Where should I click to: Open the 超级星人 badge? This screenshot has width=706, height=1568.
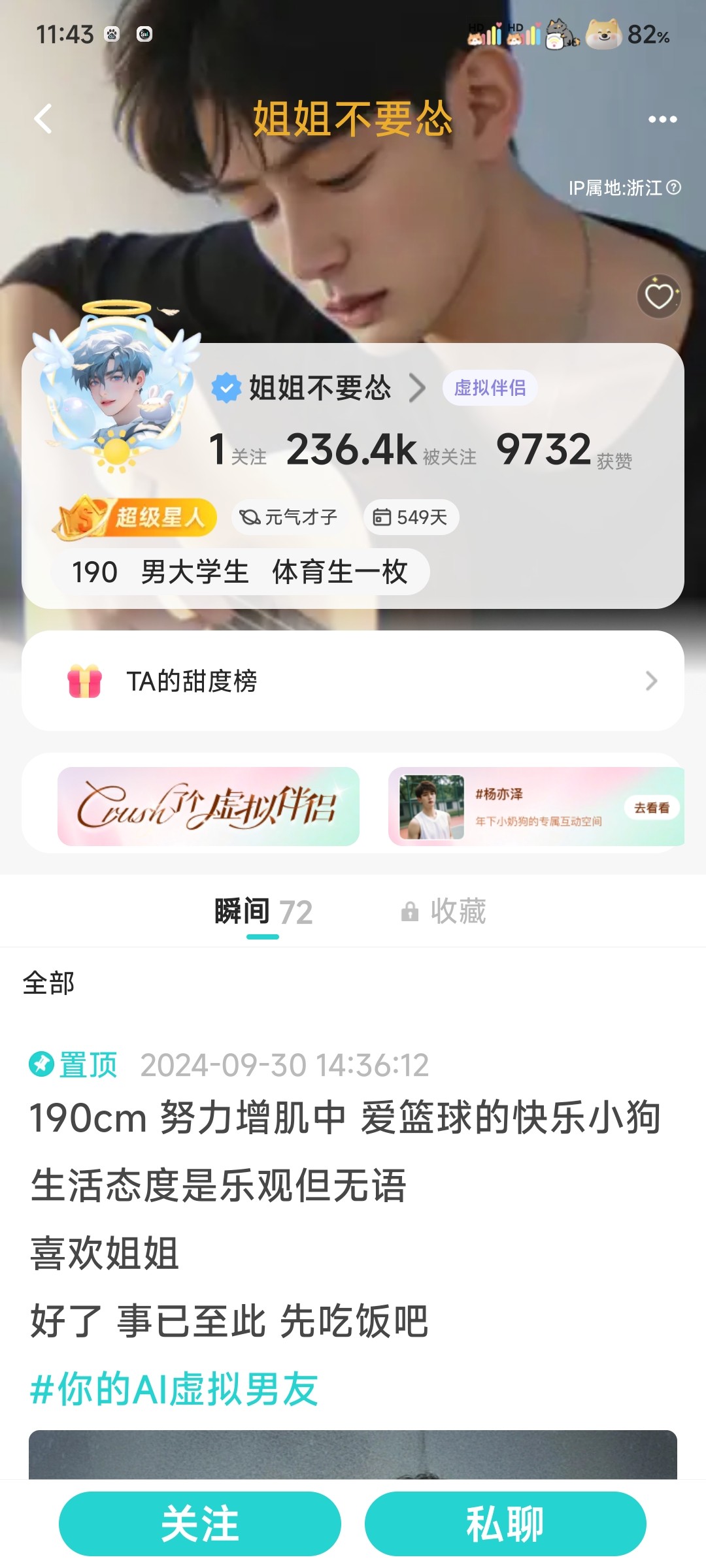[135, 517]
